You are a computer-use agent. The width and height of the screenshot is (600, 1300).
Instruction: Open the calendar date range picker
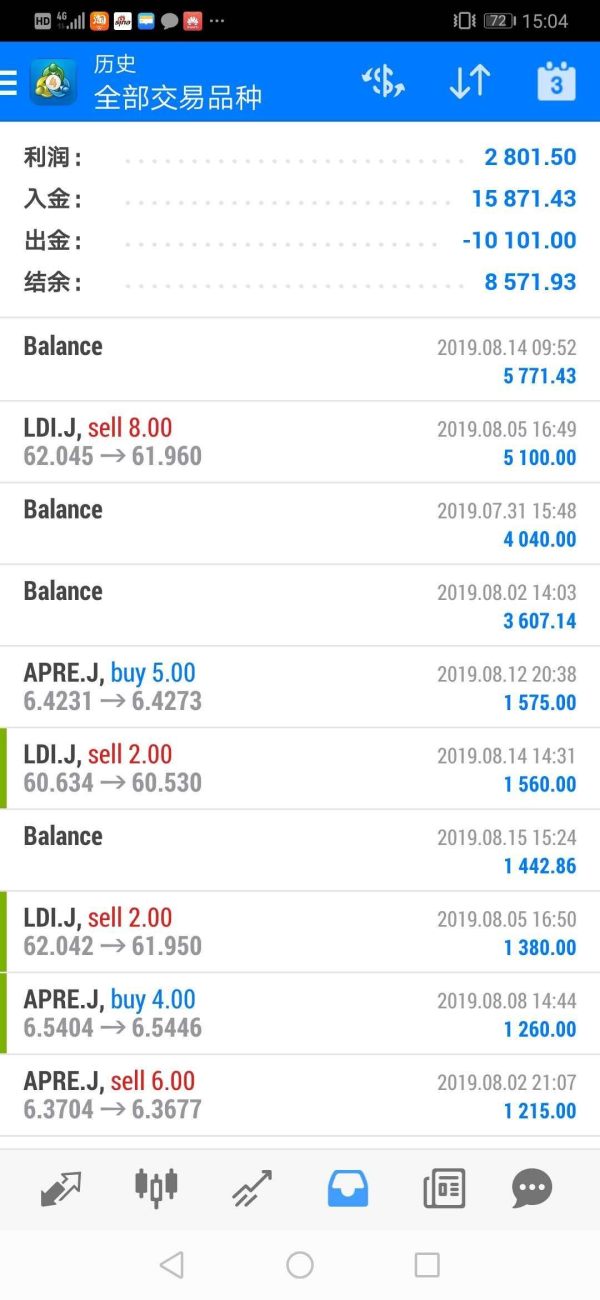point(556,82)
